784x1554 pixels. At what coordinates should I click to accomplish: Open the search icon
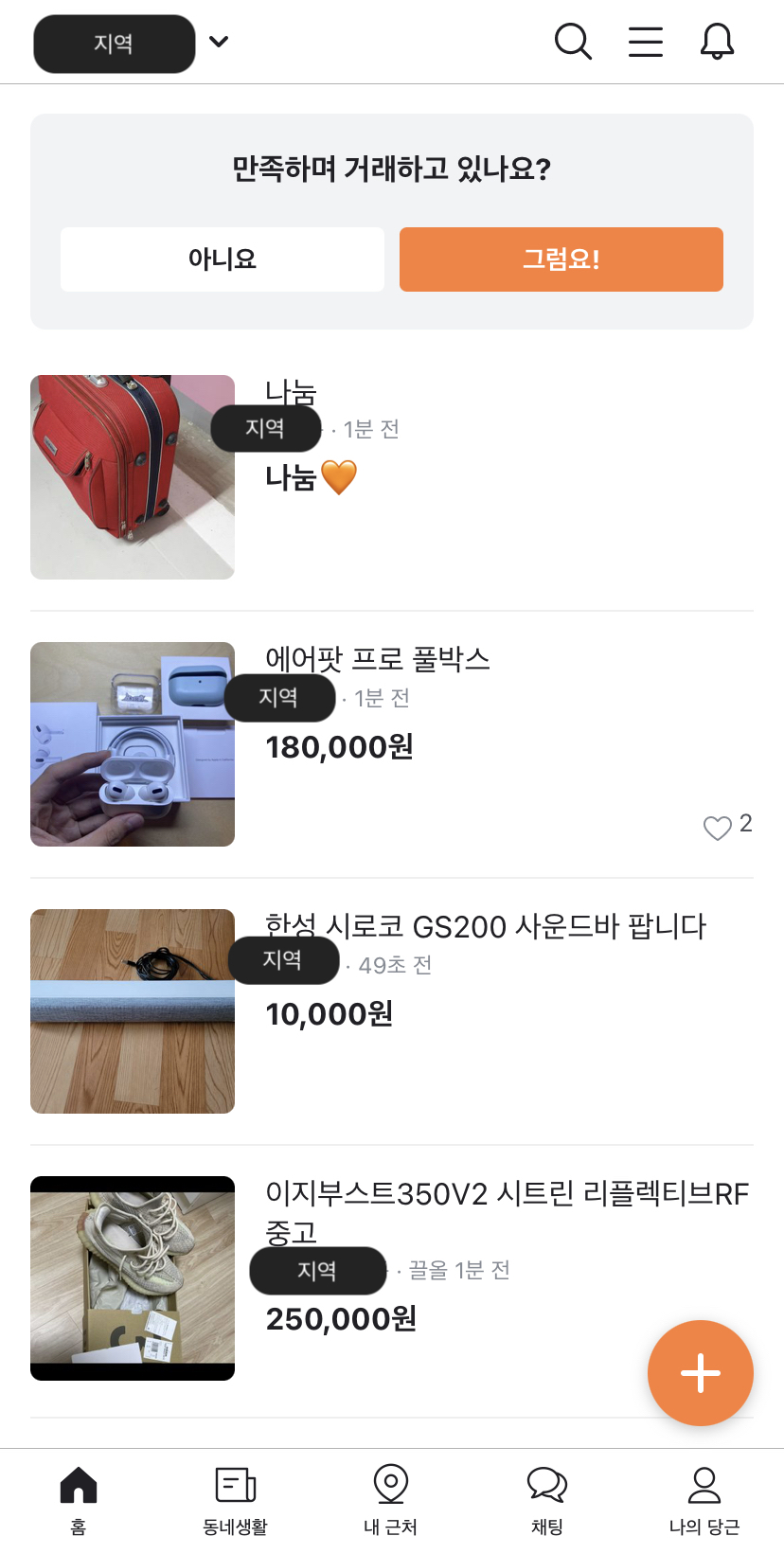[x=573, y=42]
